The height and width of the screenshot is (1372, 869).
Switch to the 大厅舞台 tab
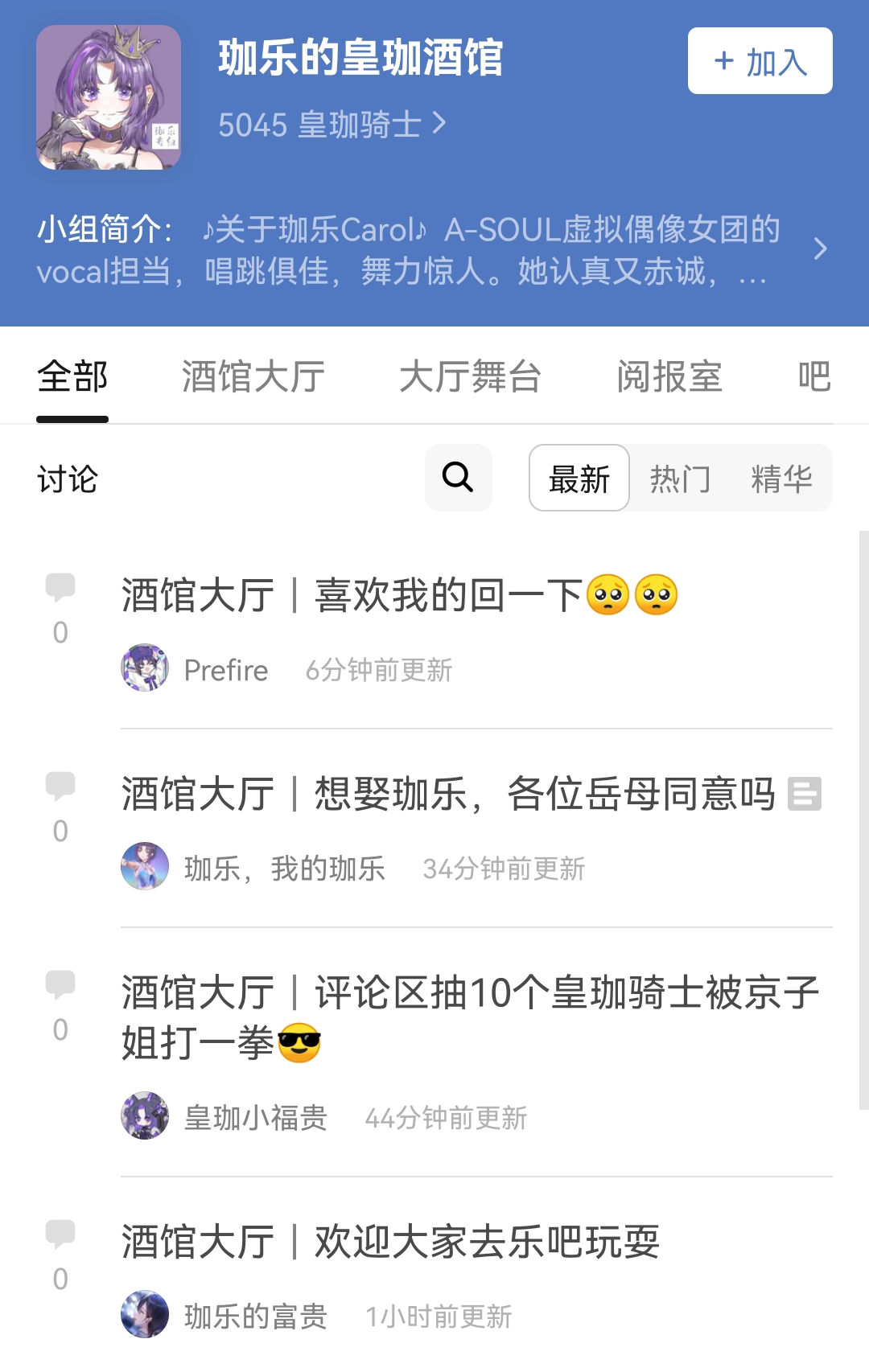point(470,376)
